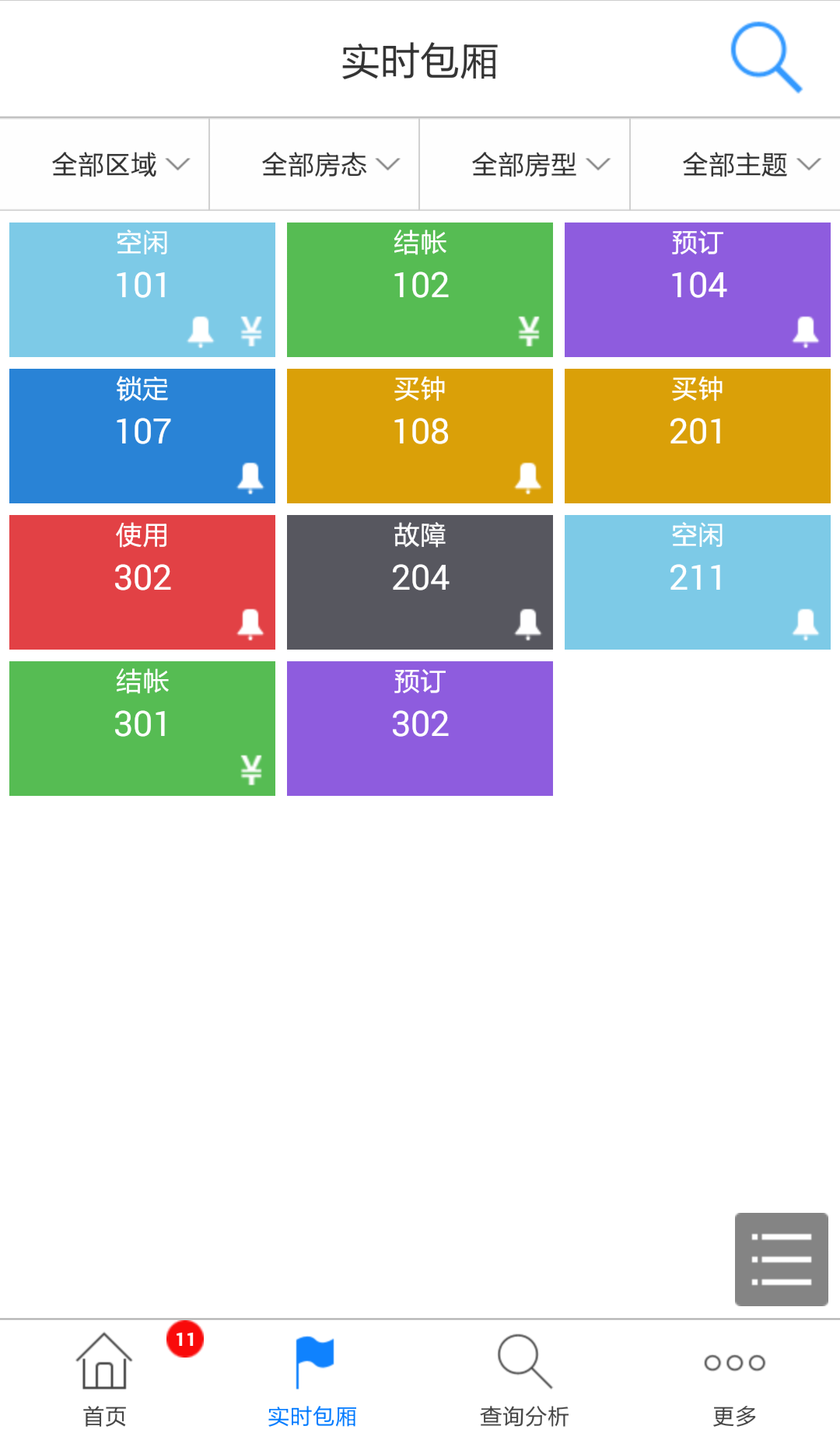This screenshot has height=1440, width=840.
Task: Go to the 首页 tab
Action: pos(105,1380)
